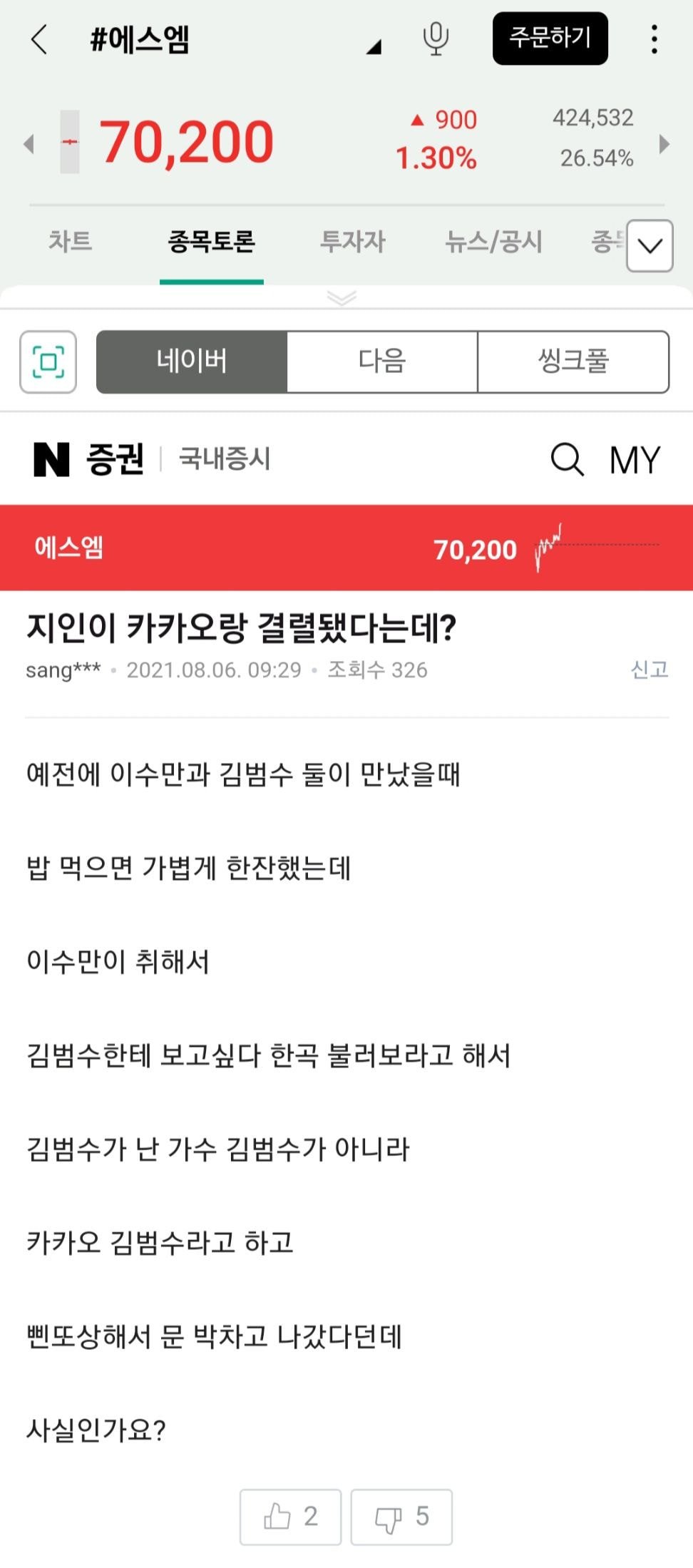This screenshot has width=693, height=1568.
Task: Tap the 주문하기 order button
Action: (x=550, y=39)
